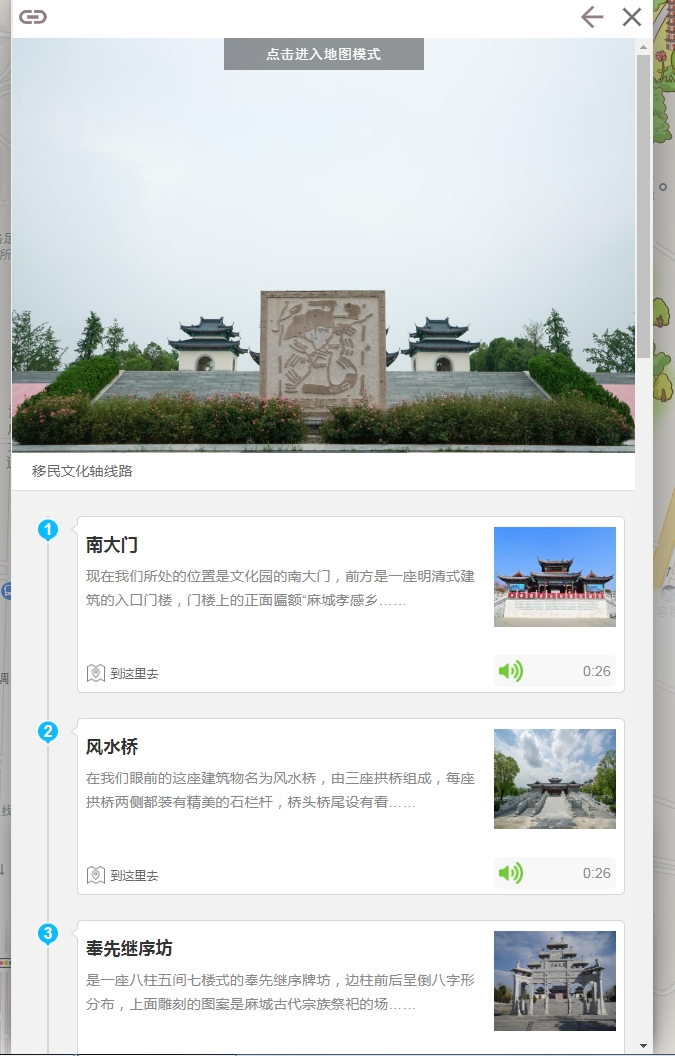Play the audio guide for 风水桥

tap(511, 873)
